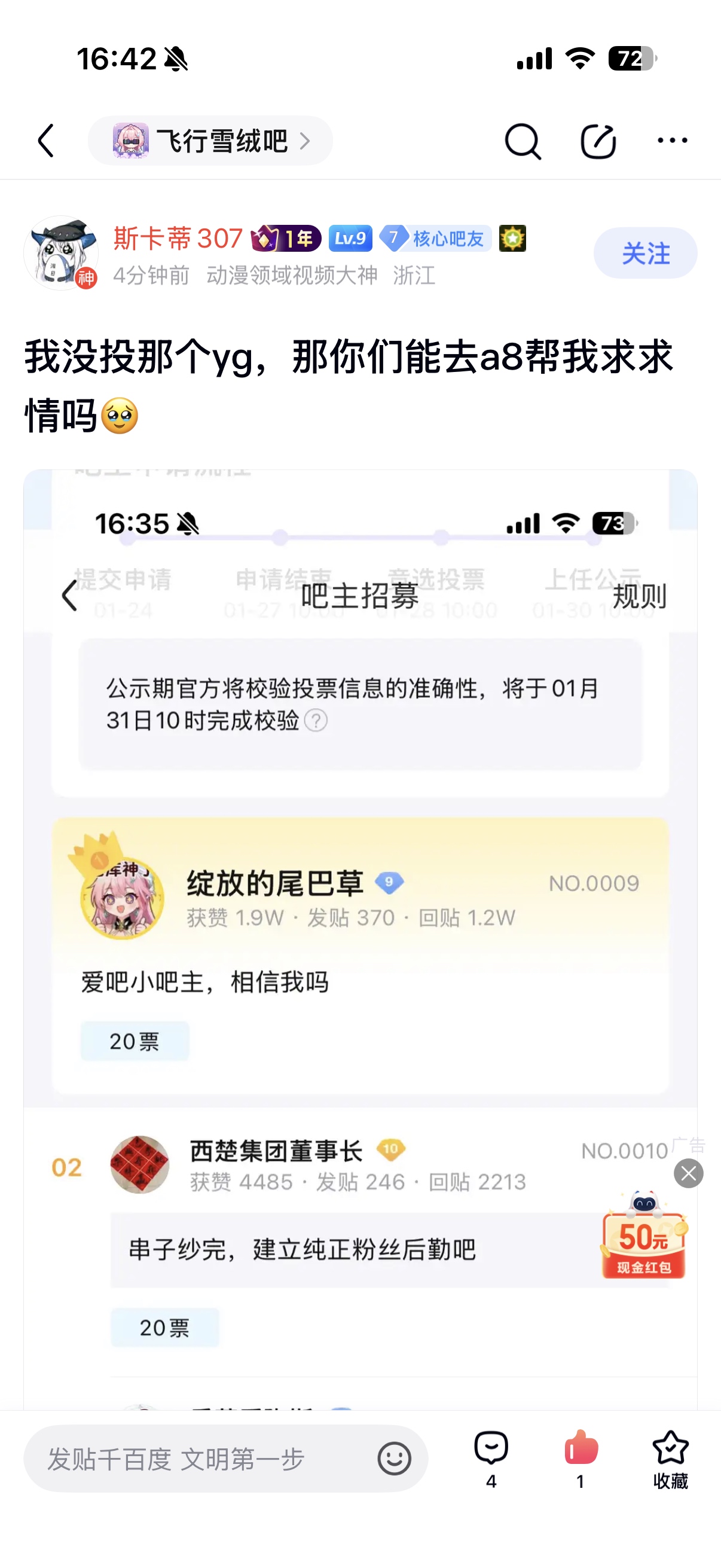Image resolution: width=721 pixels, height=1568 pixels.
Task: Save the post with 收藏 star
Action: [x=671, y=1459]
